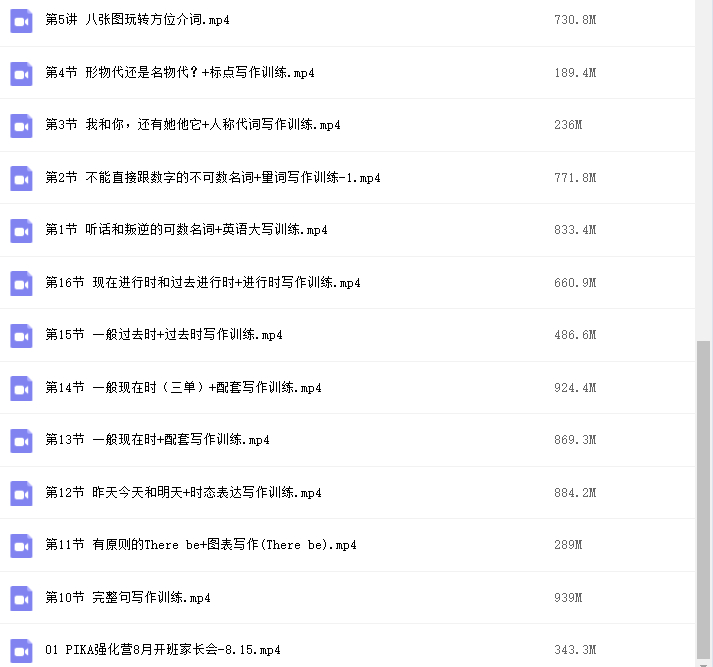Open 第4节 形物代还是名物代 video file
Image resolution: width=713 pixels, height=667 pixels.
pyautogui.click(x=180, y=73)
